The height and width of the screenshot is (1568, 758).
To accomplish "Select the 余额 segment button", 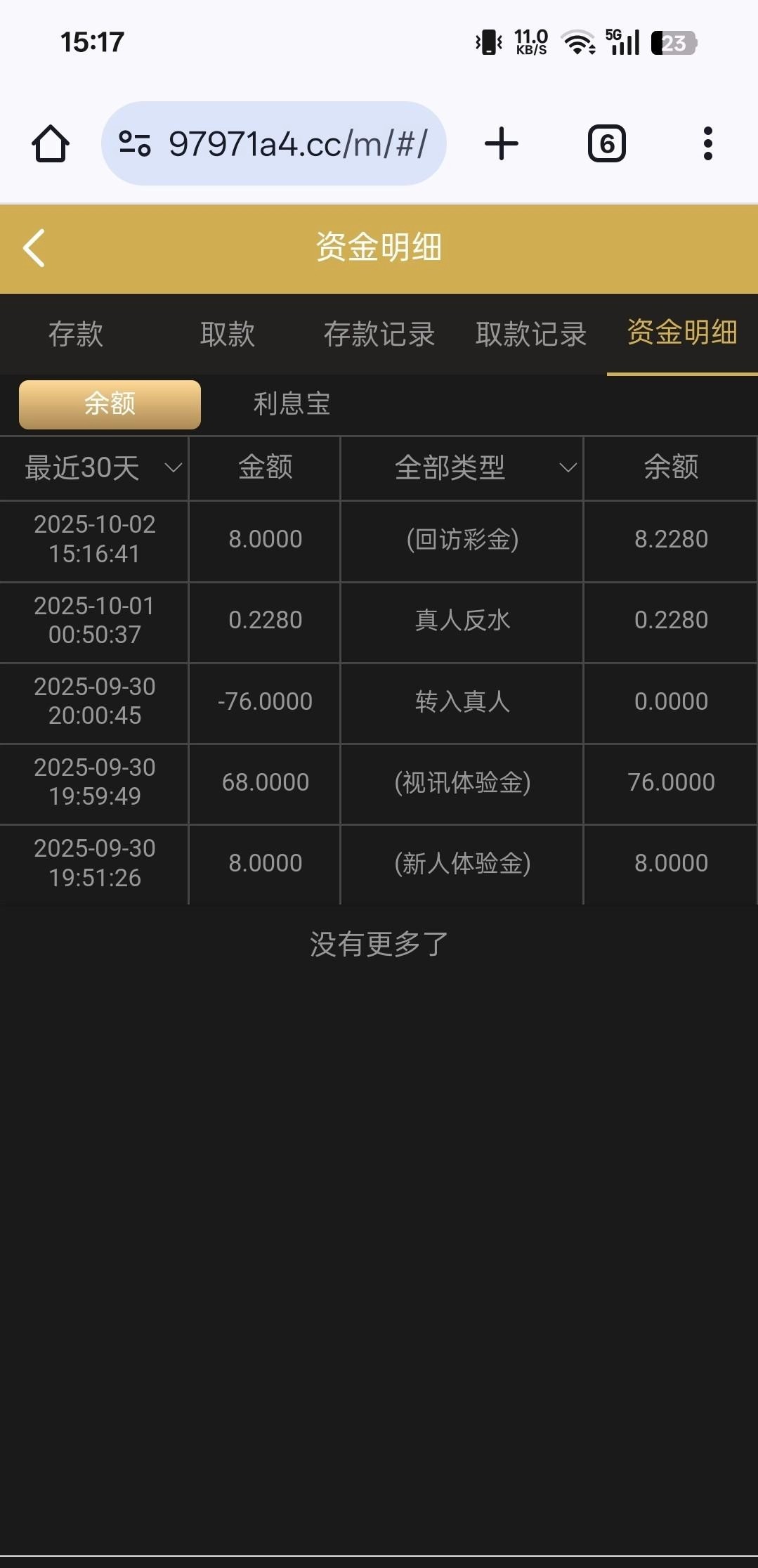I will (x=110, y=404).
